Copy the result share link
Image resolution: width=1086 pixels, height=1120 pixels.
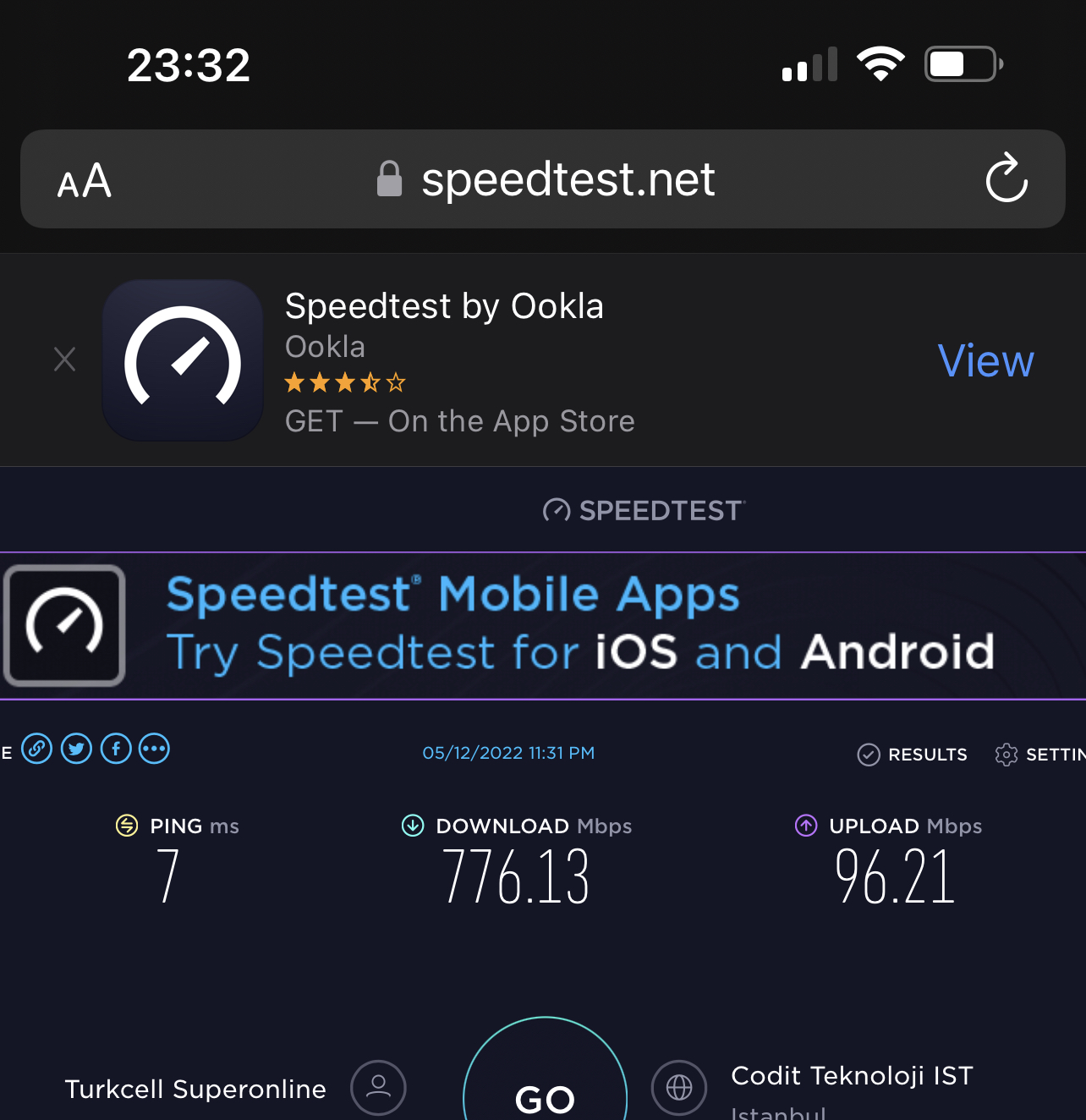click(x=37, y=749)
